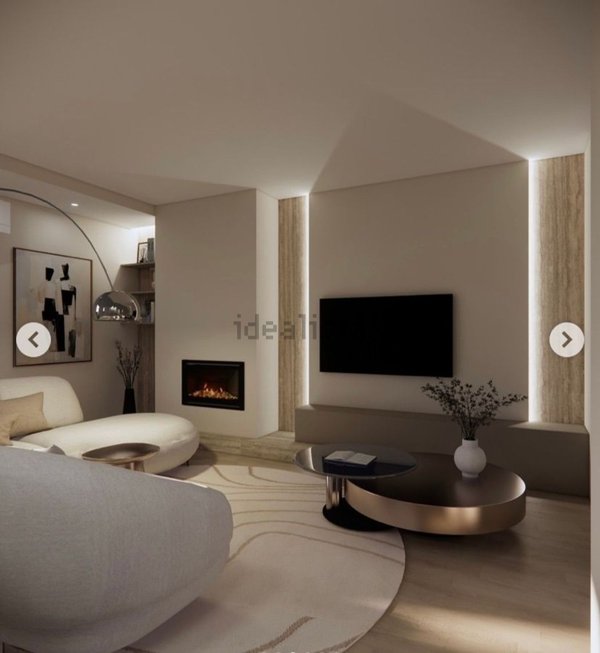Advance to the next photo

pos(566,340)
